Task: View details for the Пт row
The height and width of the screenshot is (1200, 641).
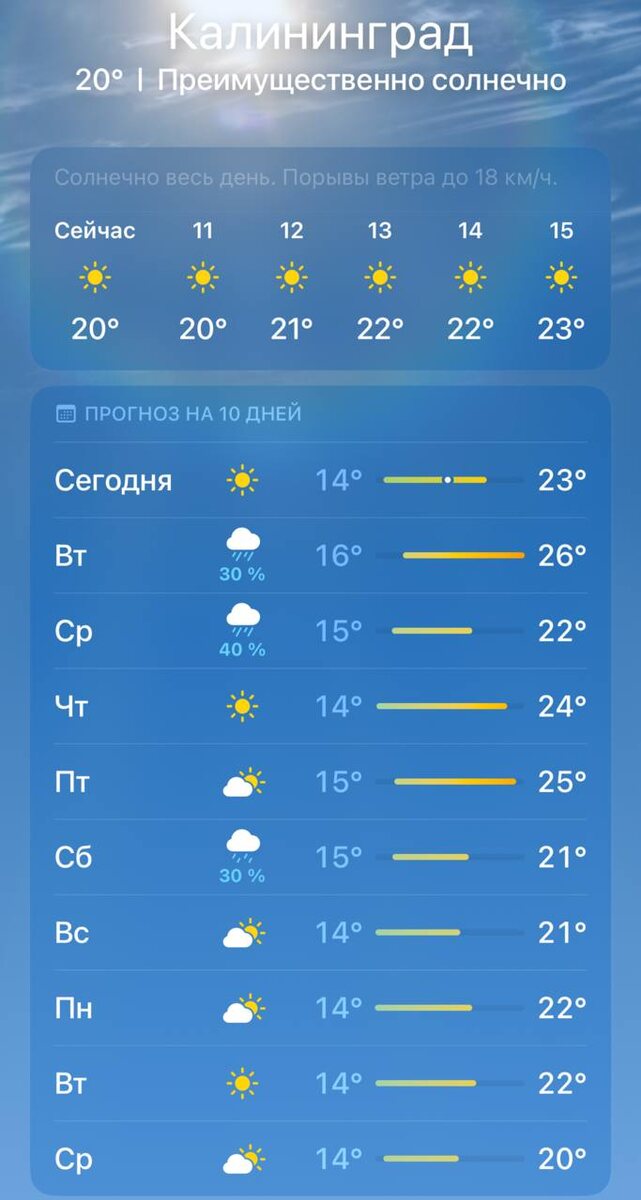Action: click(320, 782)
